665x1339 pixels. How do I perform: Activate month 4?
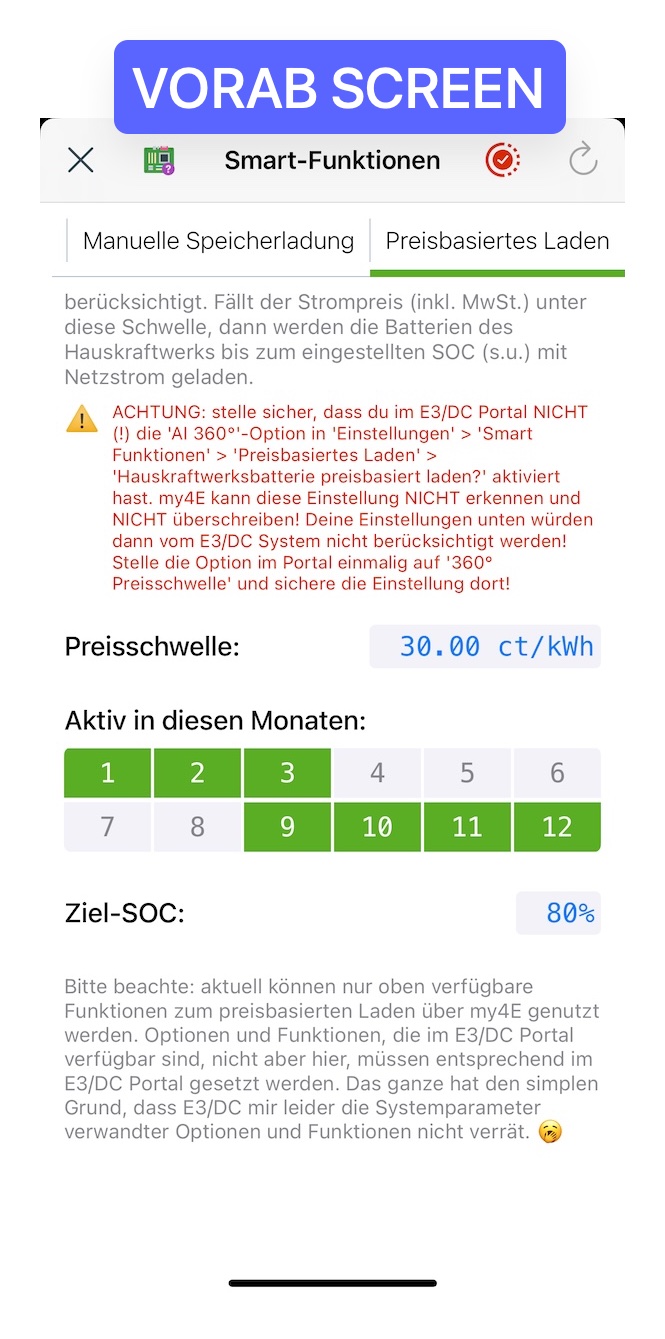tap(377, 773)
